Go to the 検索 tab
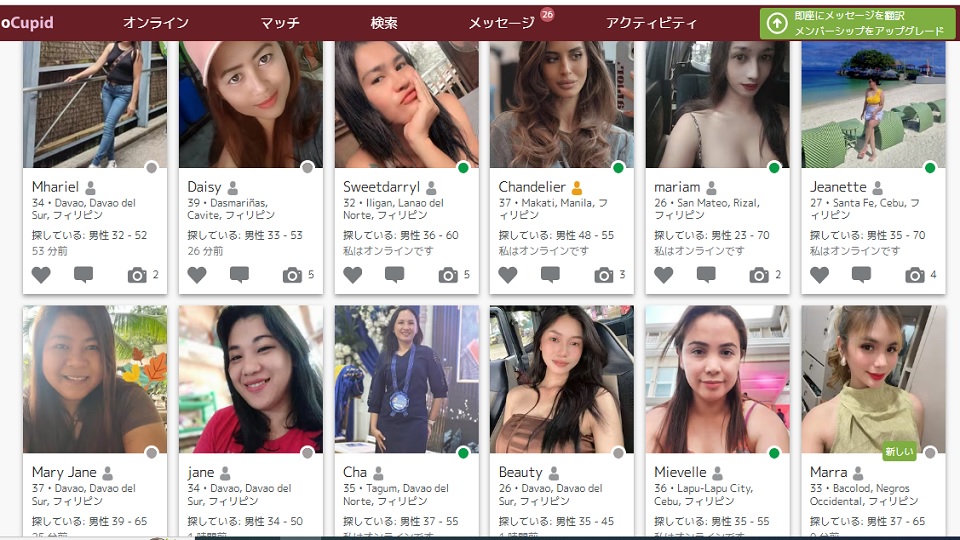Viewport: 960px width, 540px height. click(384, 23)
